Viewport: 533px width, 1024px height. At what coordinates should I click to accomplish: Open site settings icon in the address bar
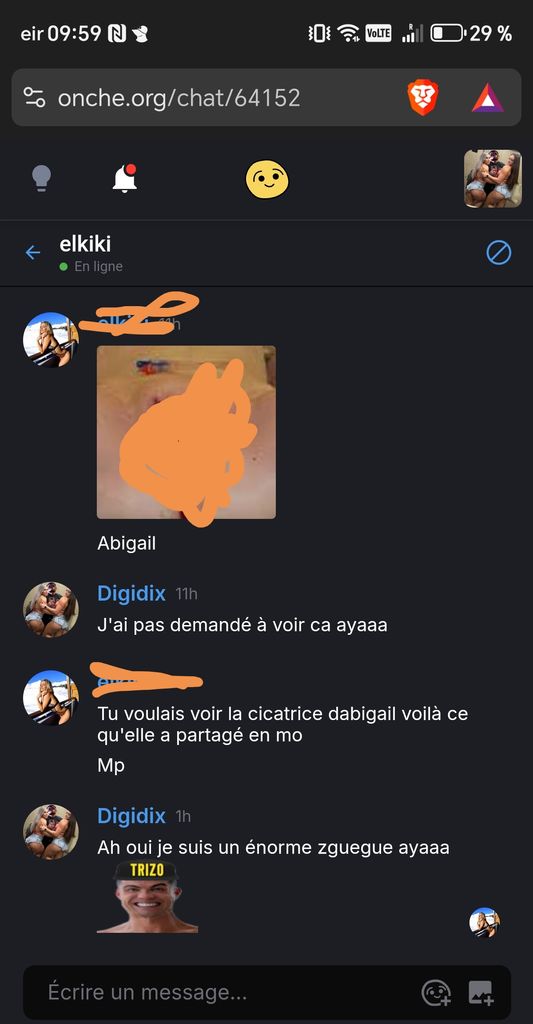pyautogui.click(x=34, y=98)
